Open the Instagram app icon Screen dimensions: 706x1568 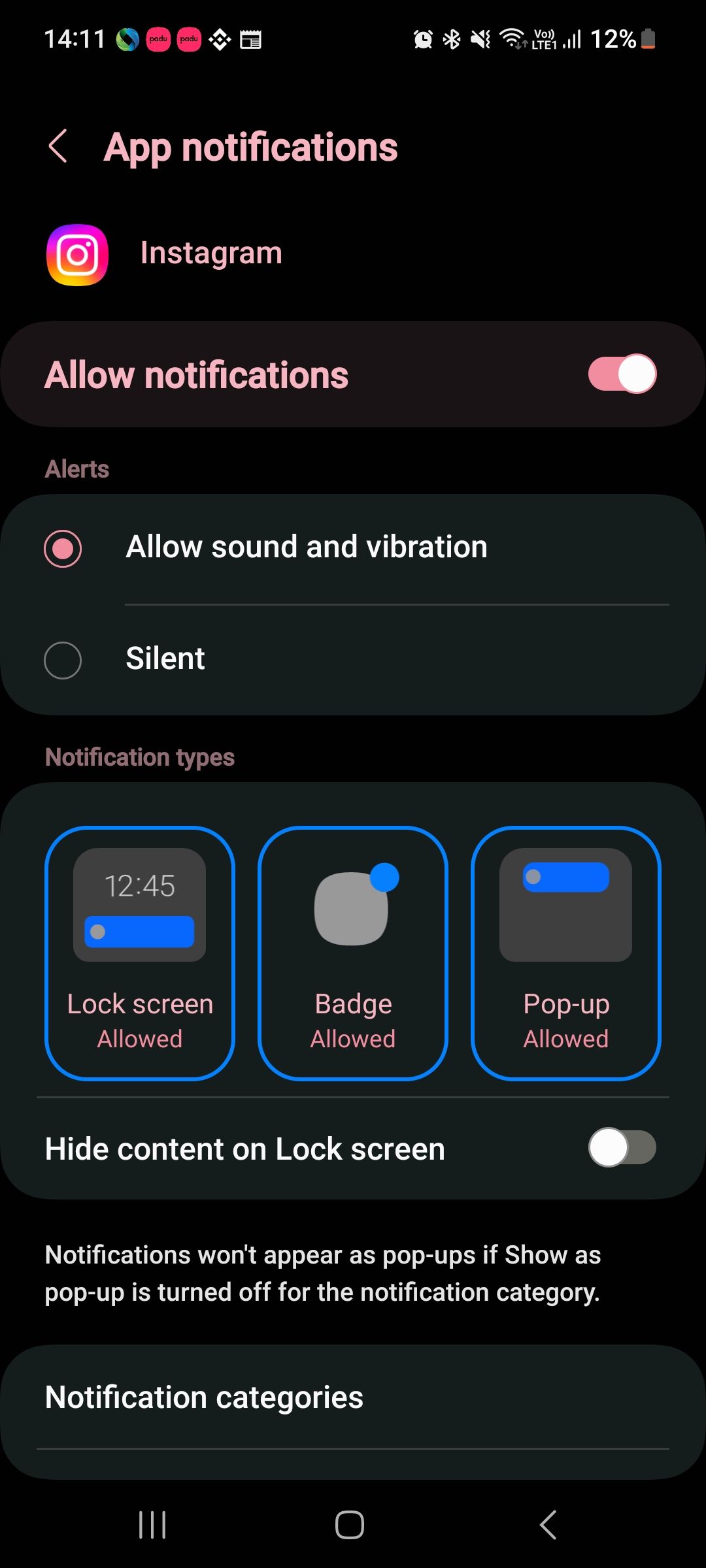[76, 252]
